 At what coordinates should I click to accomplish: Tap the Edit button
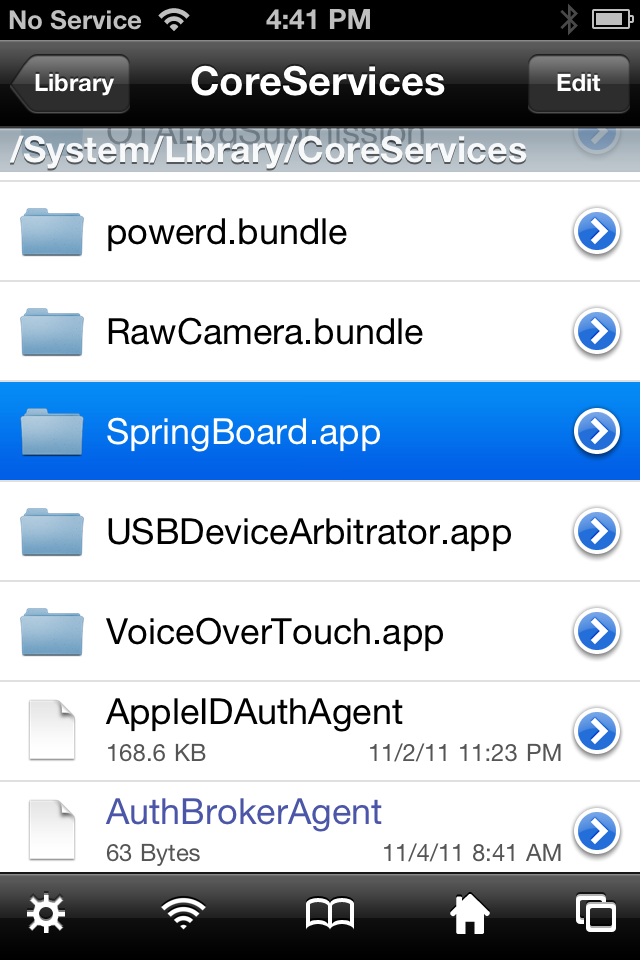coord(577,83)
